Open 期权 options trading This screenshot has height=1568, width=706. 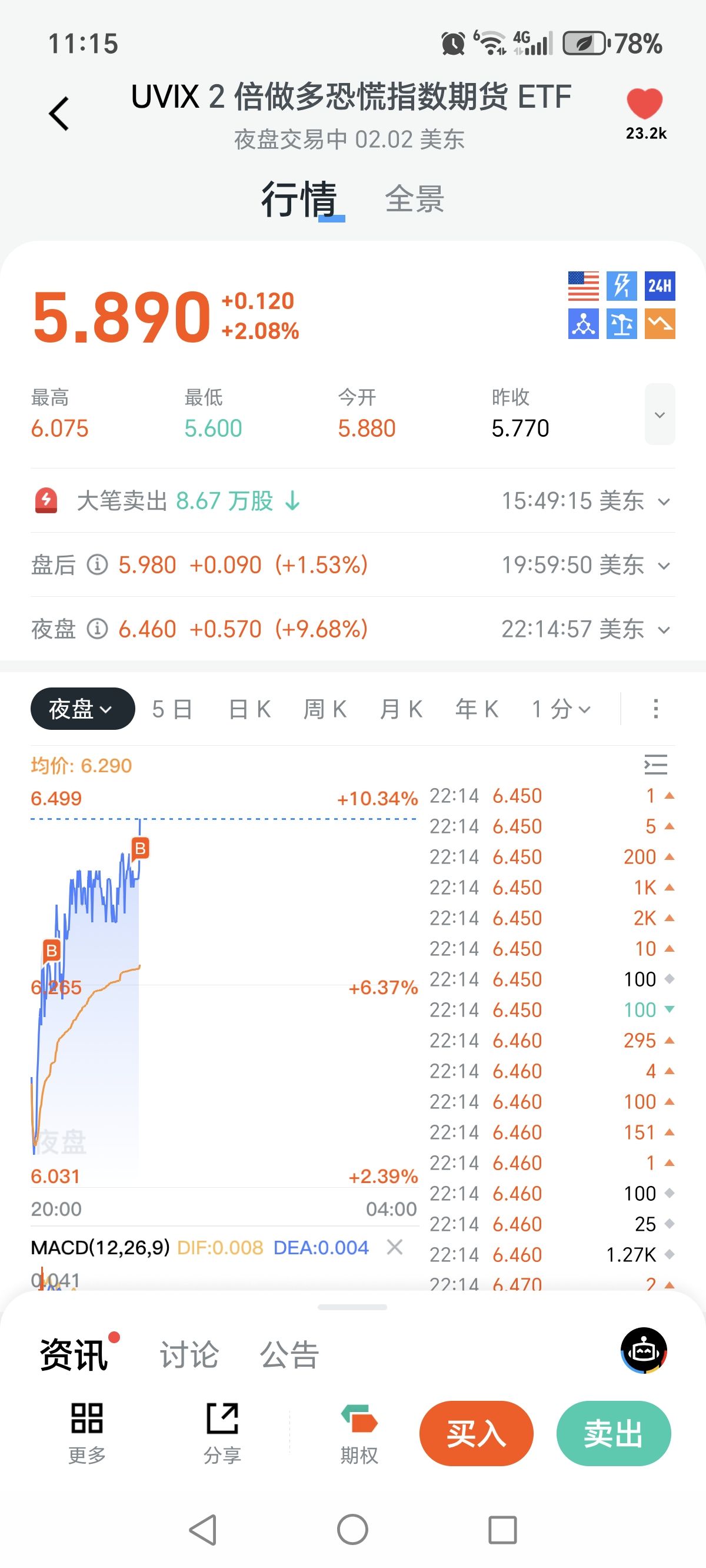[359, 1433]
